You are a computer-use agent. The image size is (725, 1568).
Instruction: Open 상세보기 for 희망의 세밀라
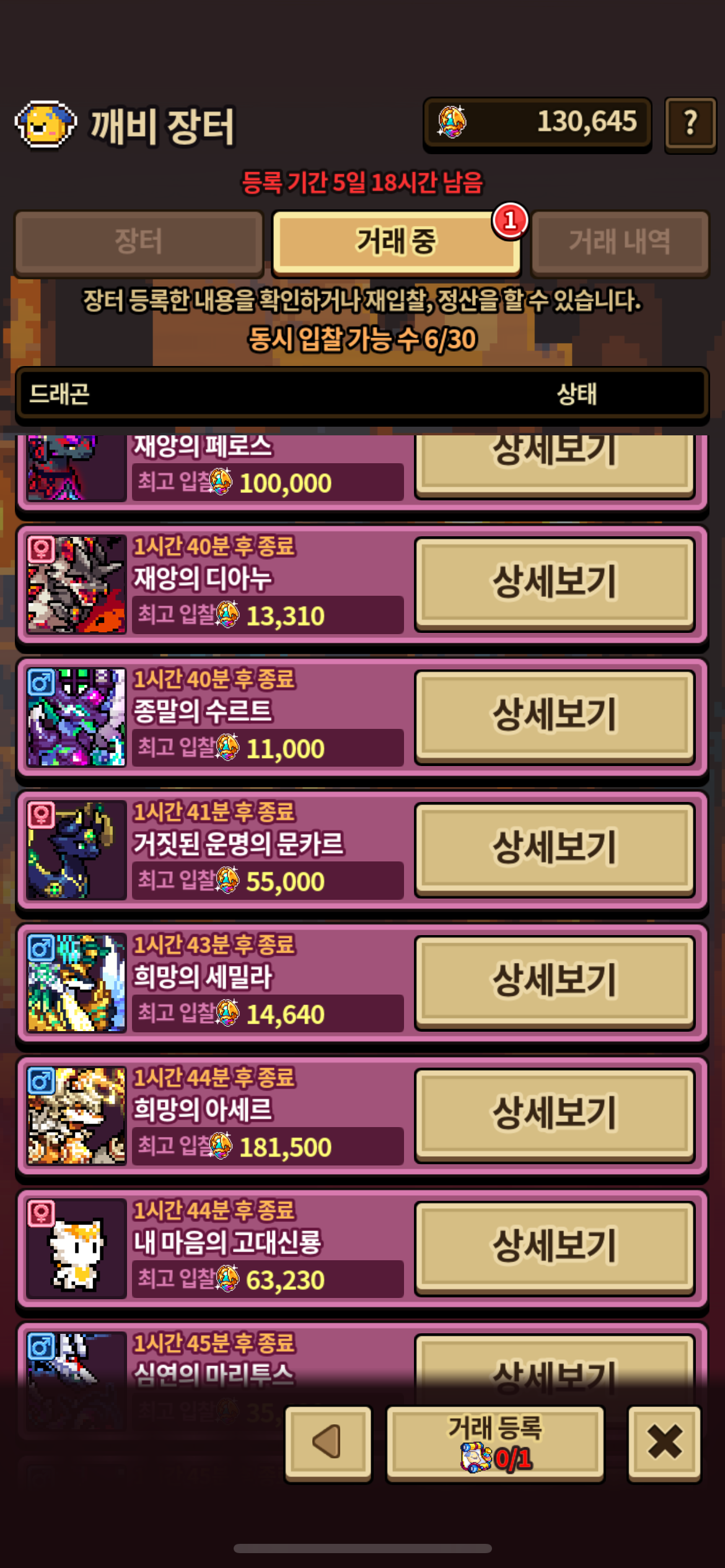[555, 982]
